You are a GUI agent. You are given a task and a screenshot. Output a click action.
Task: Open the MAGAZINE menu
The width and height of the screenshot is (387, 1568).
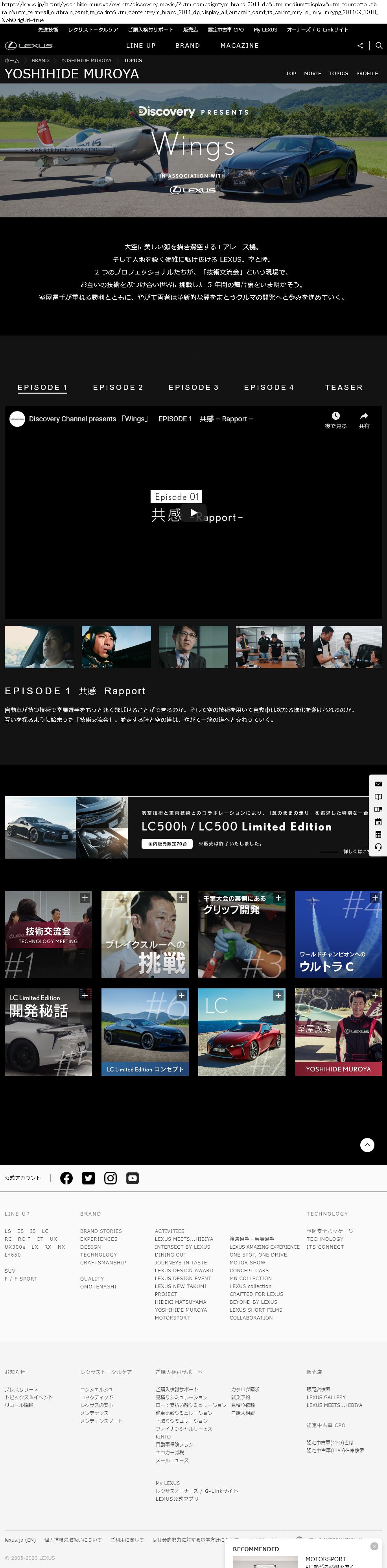point(240,46)
